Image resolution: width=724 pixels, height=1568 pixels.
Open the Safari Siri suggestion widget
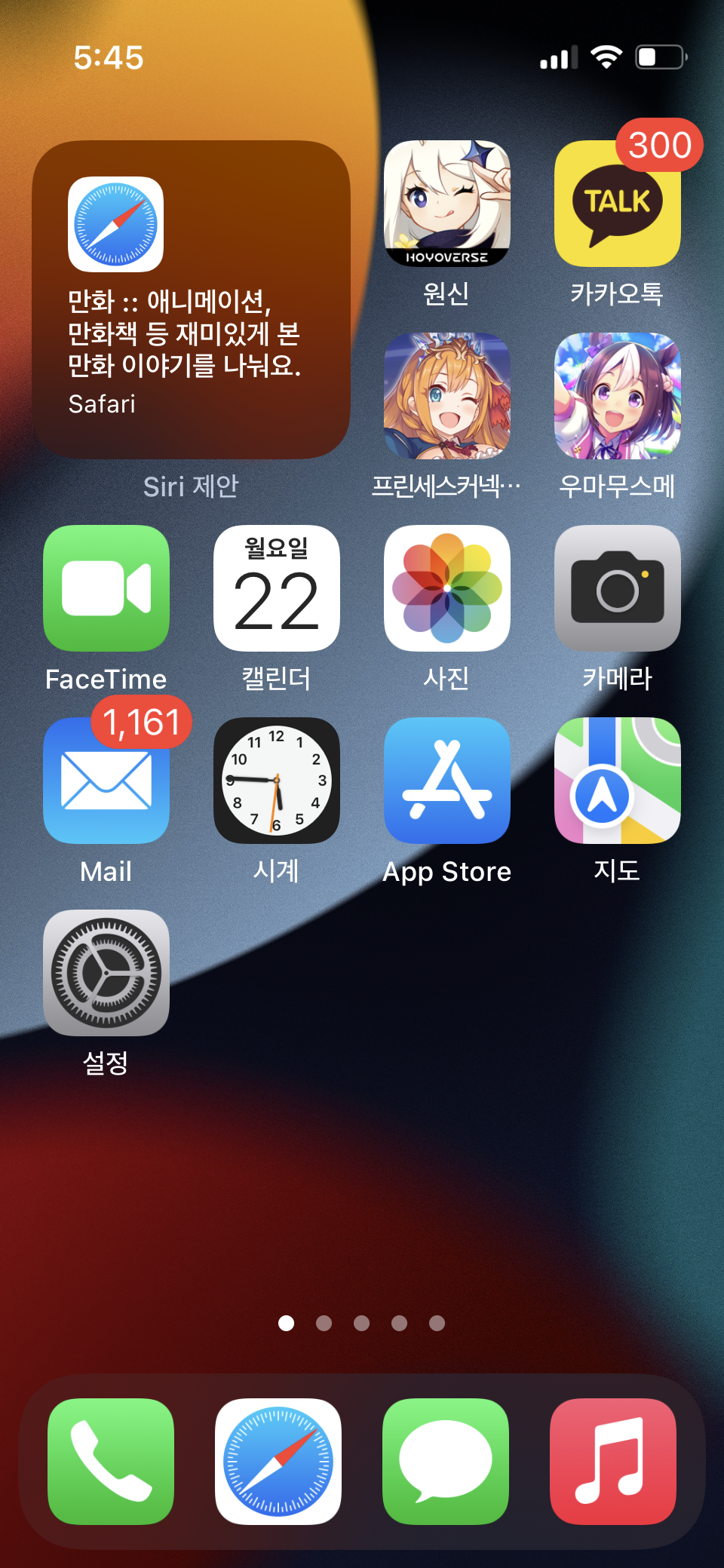click(x=191, y=299)
